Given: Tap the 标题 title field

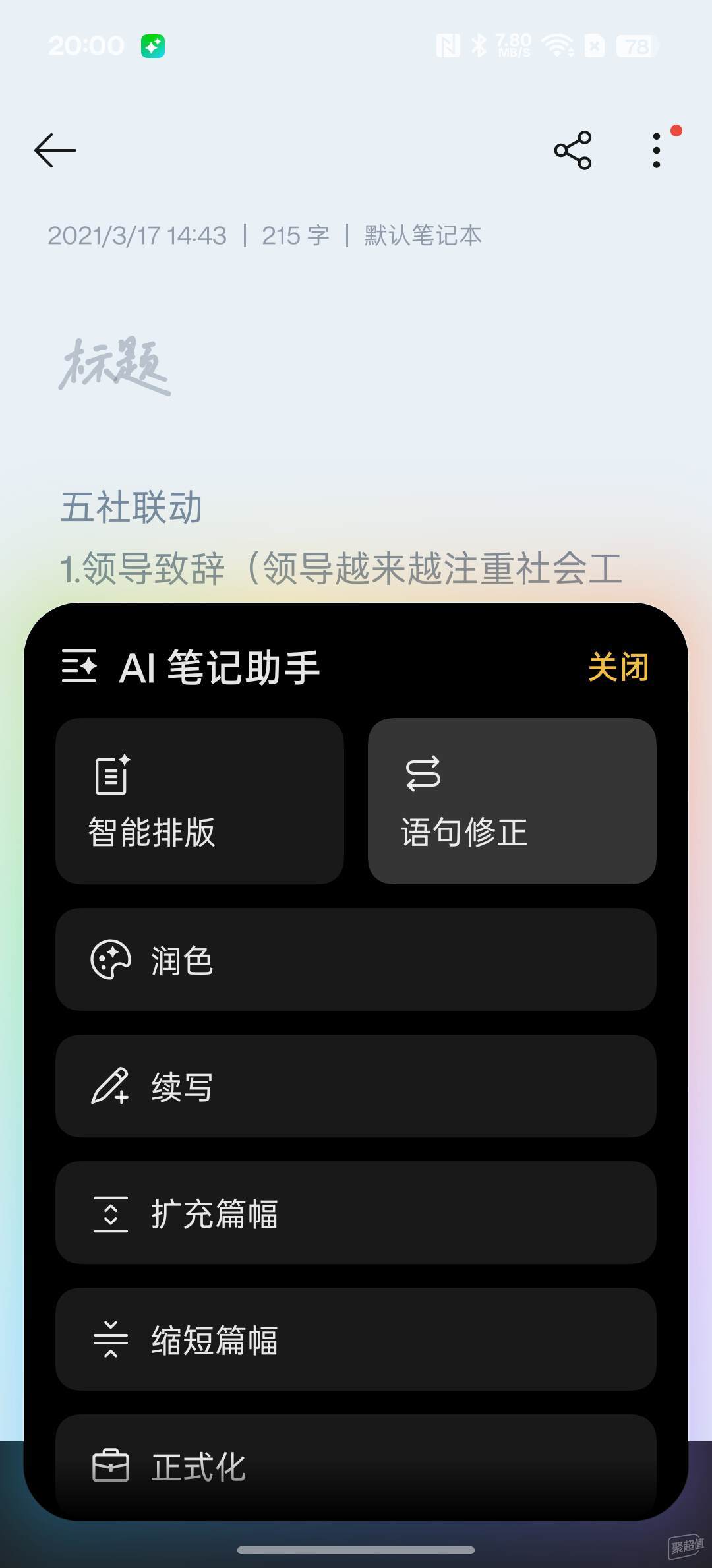Looking at the screenshot, I should [115, 366].
